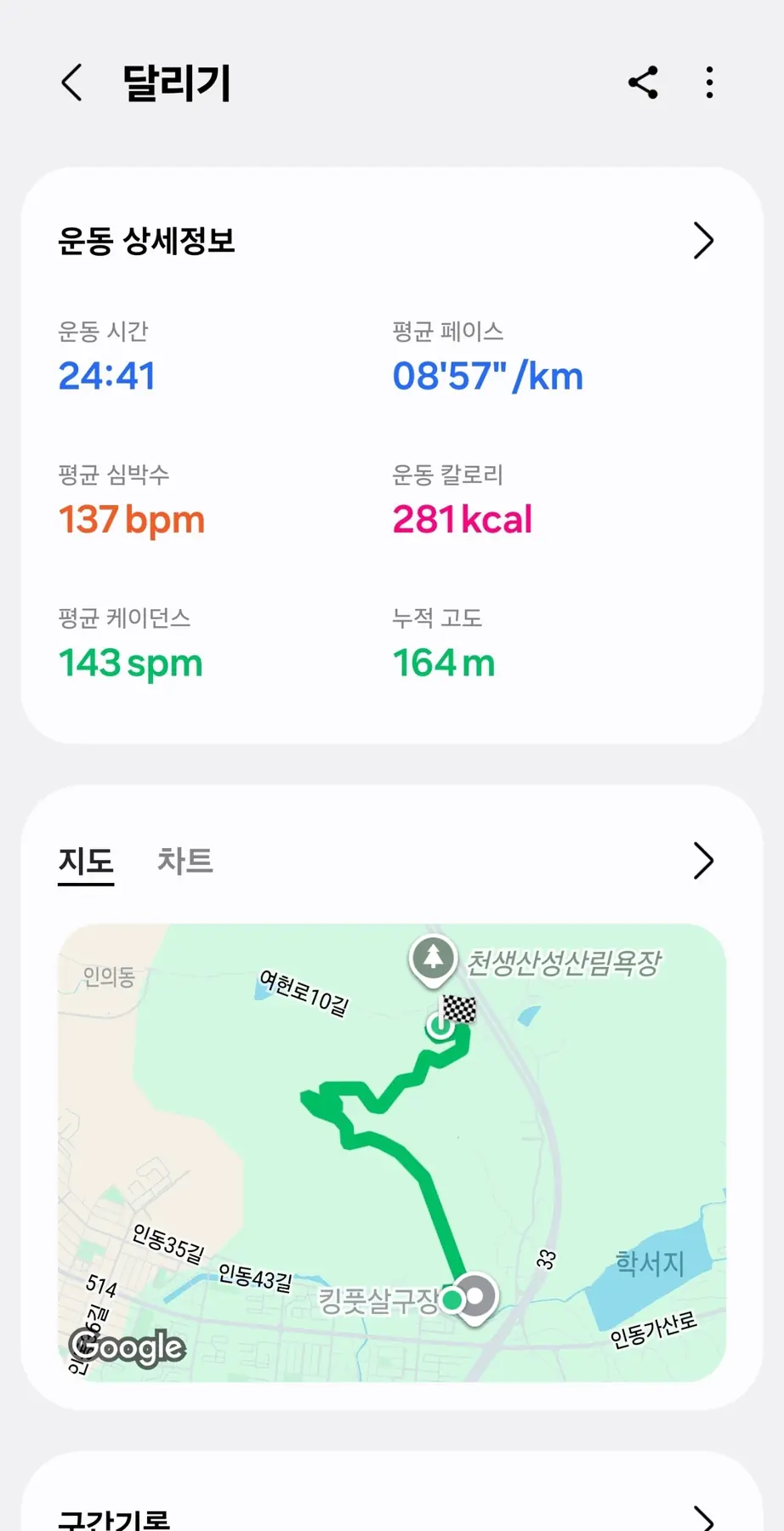Go back from the 달리기 screen
This screenshot has height=1531, width=784.
coord(72,83)
